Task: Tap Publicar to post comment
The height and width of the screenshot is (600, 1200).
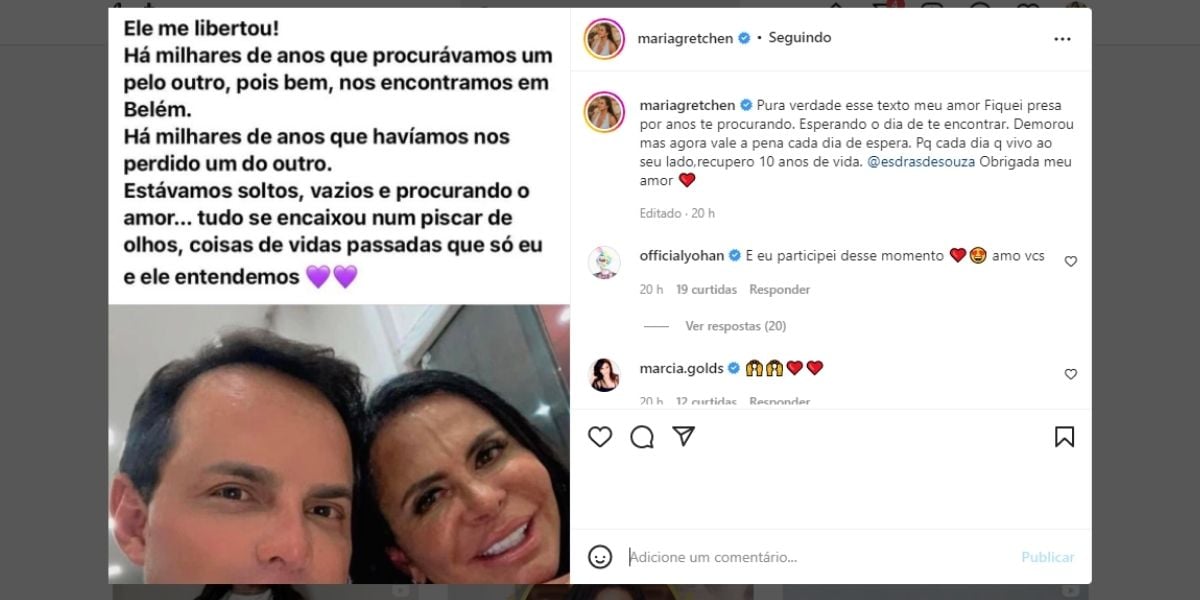Action: [x=1047, y=557]
